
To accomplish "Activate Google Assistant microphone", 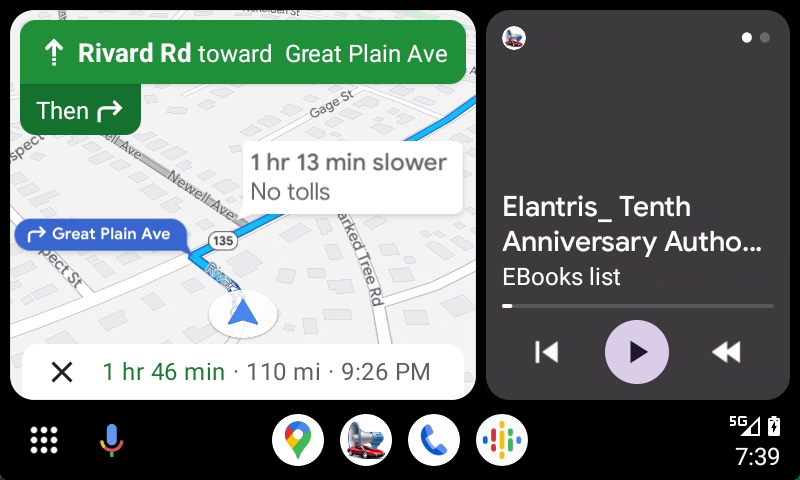I will coord(112,439).
